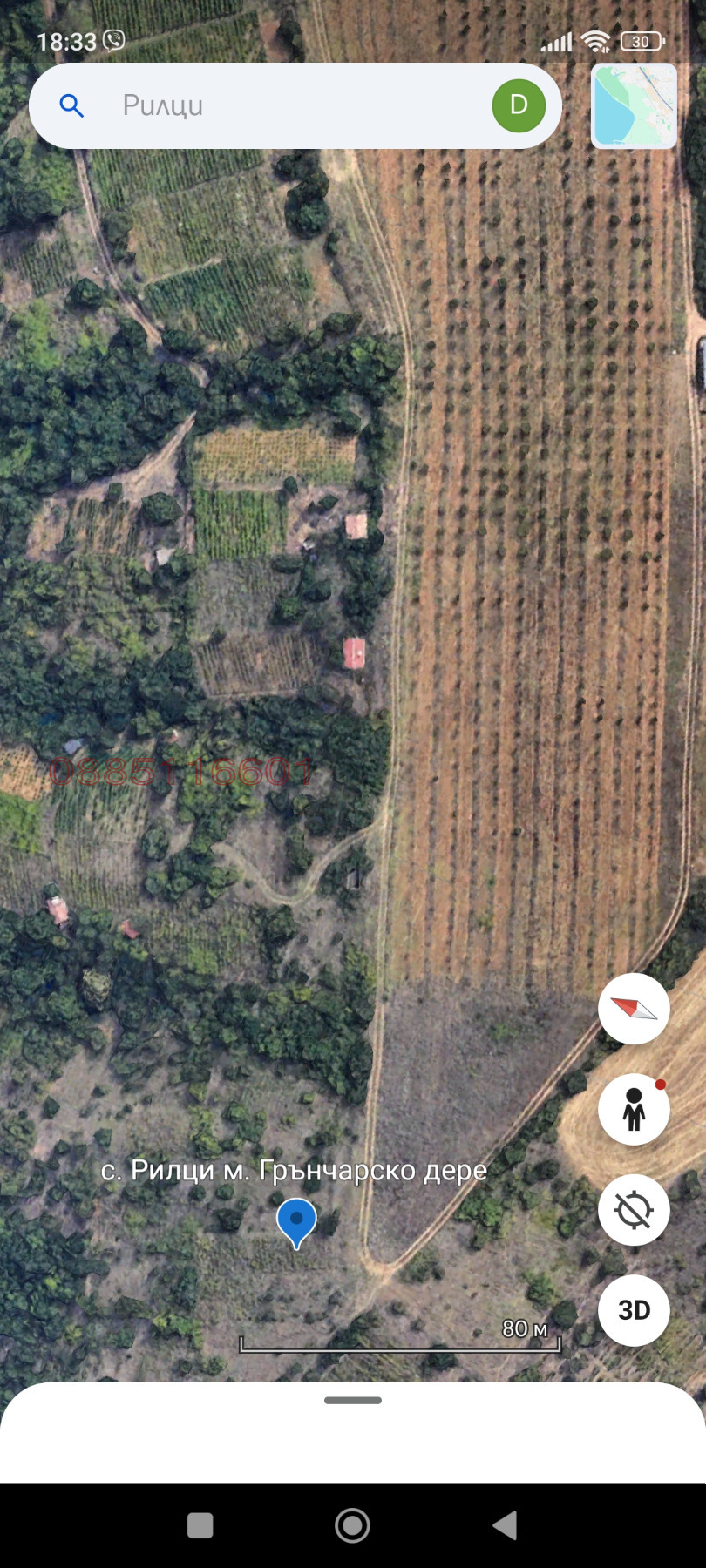Open Street View pegman button
706x1568 pixels.
634,1109
